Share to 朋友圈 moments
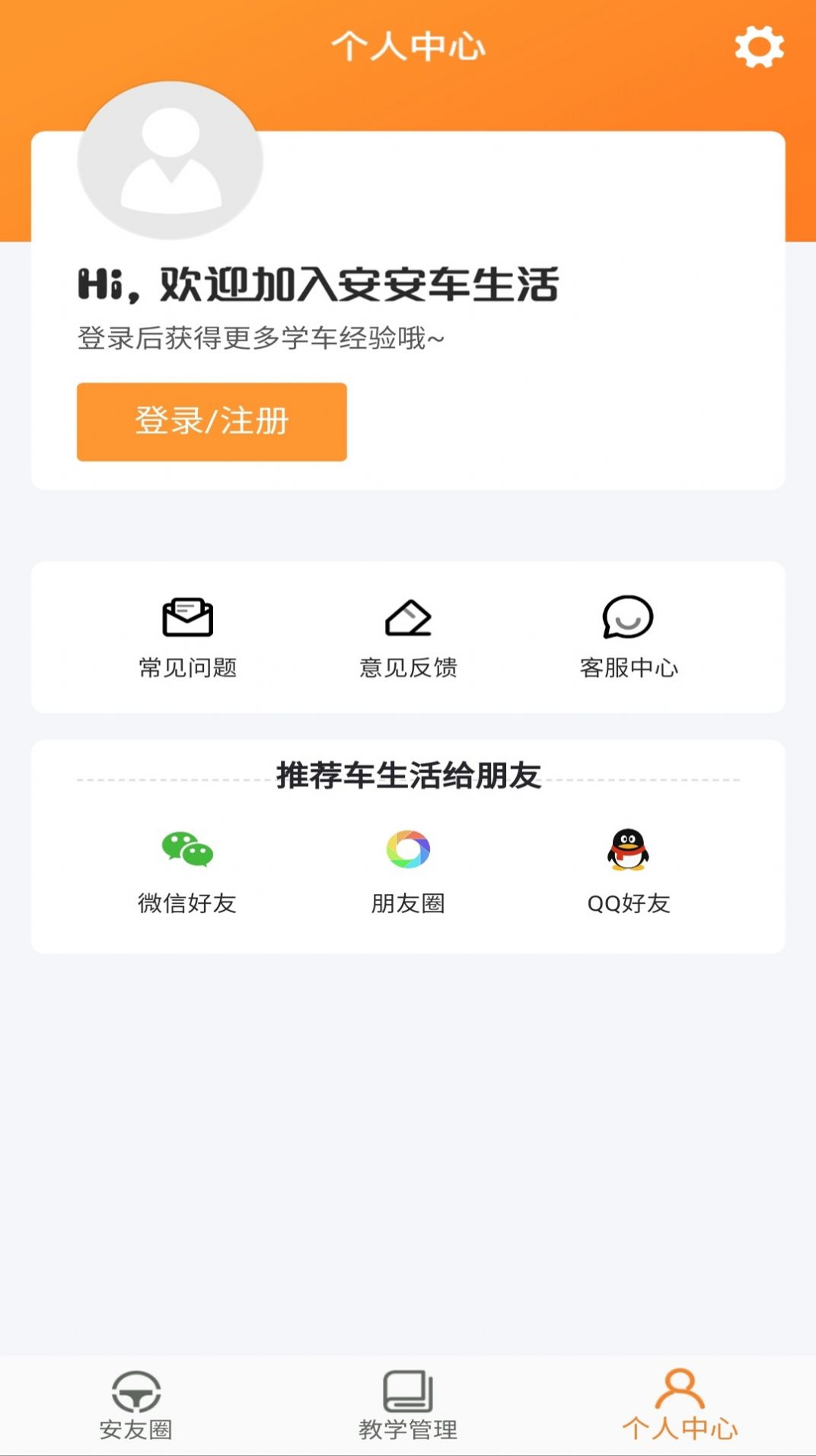816x1456 pixels. 408,870
